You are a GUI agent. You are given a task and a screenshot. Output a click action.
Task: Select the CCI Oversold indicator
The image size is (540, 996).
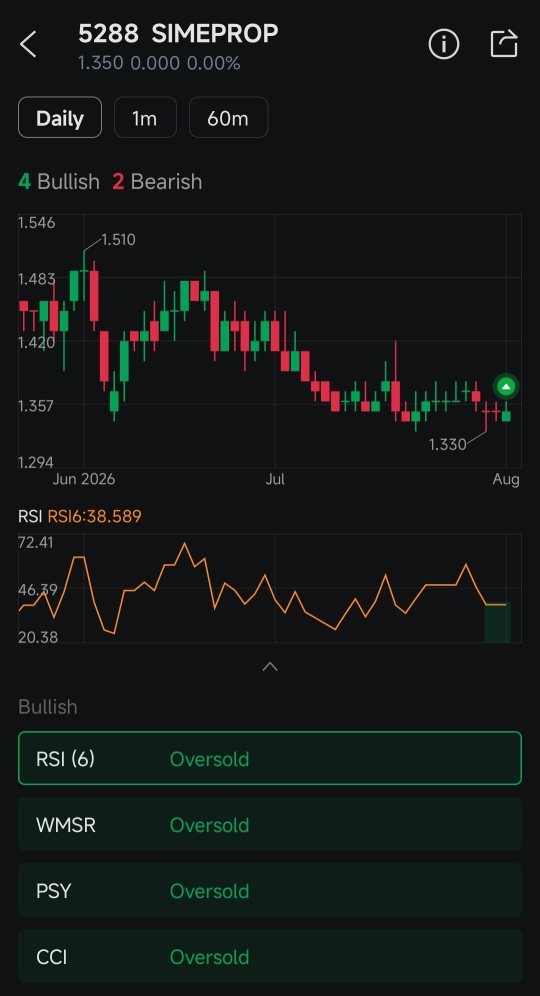point(270,957)
